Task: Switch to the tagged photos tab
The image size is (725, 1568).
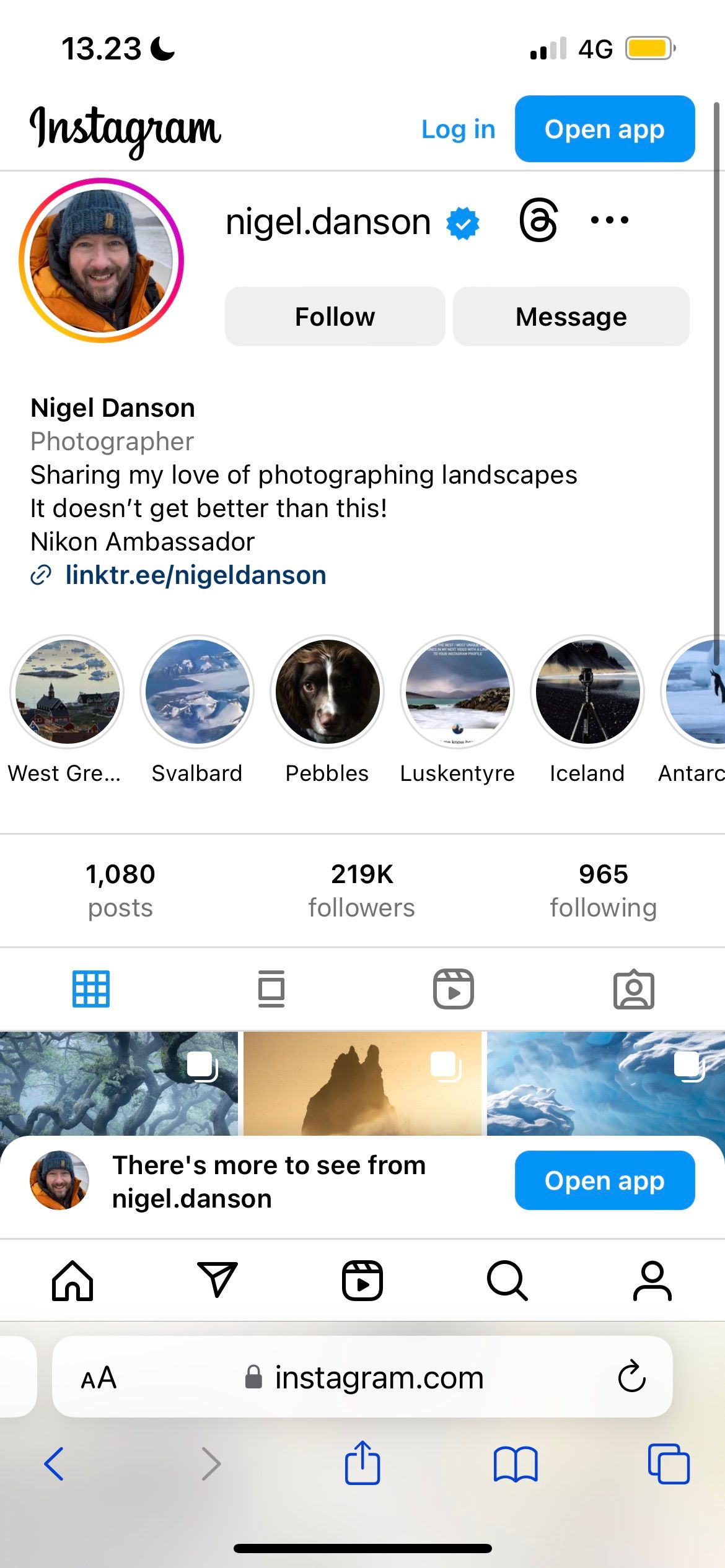Action: click(633, 989)
